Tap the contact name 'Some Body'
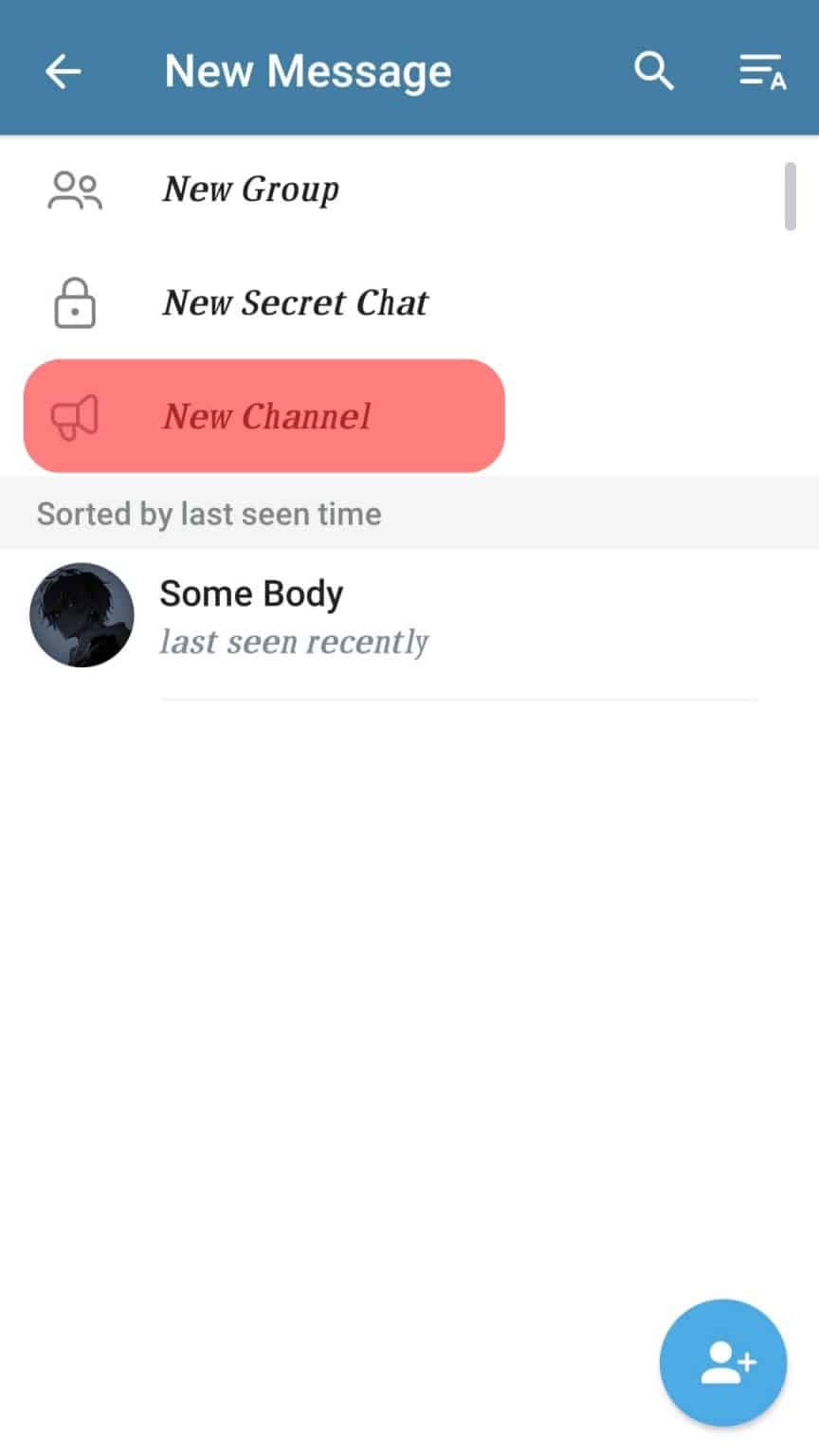 [x=251, y=593]
